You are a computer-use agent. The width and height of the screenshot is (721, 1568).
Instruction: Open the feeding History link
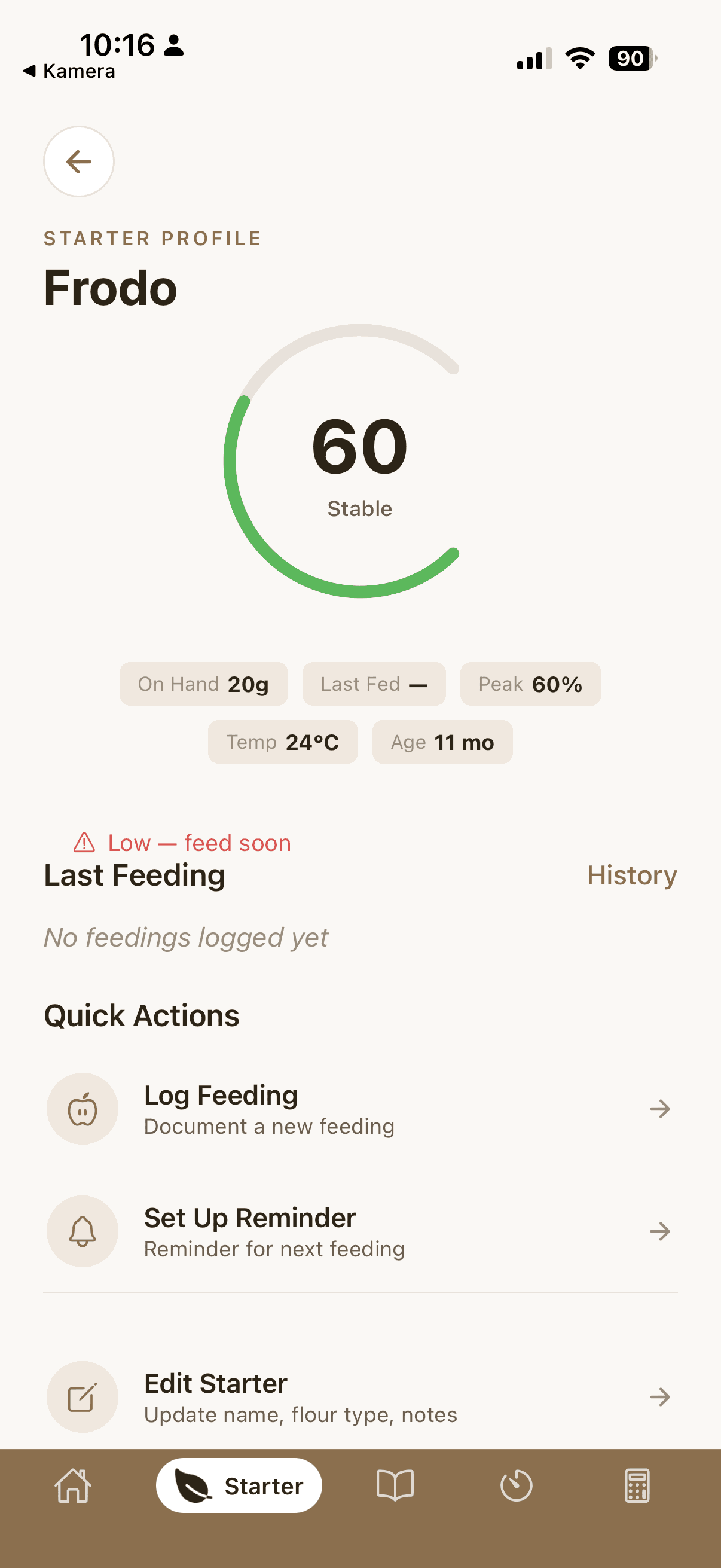(631, 875)
